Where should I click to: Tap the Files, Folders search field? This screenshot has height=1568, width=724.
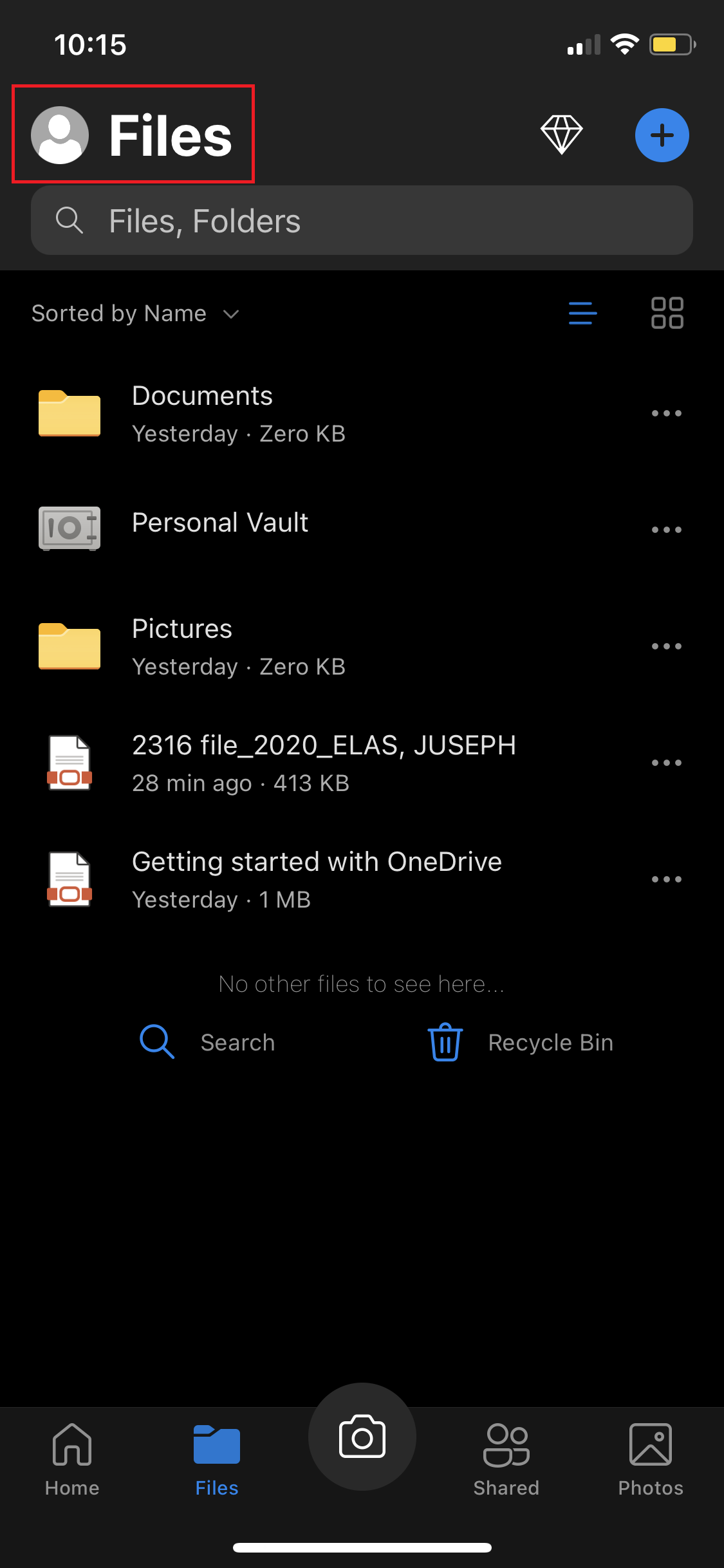click(x=362, y=221)
